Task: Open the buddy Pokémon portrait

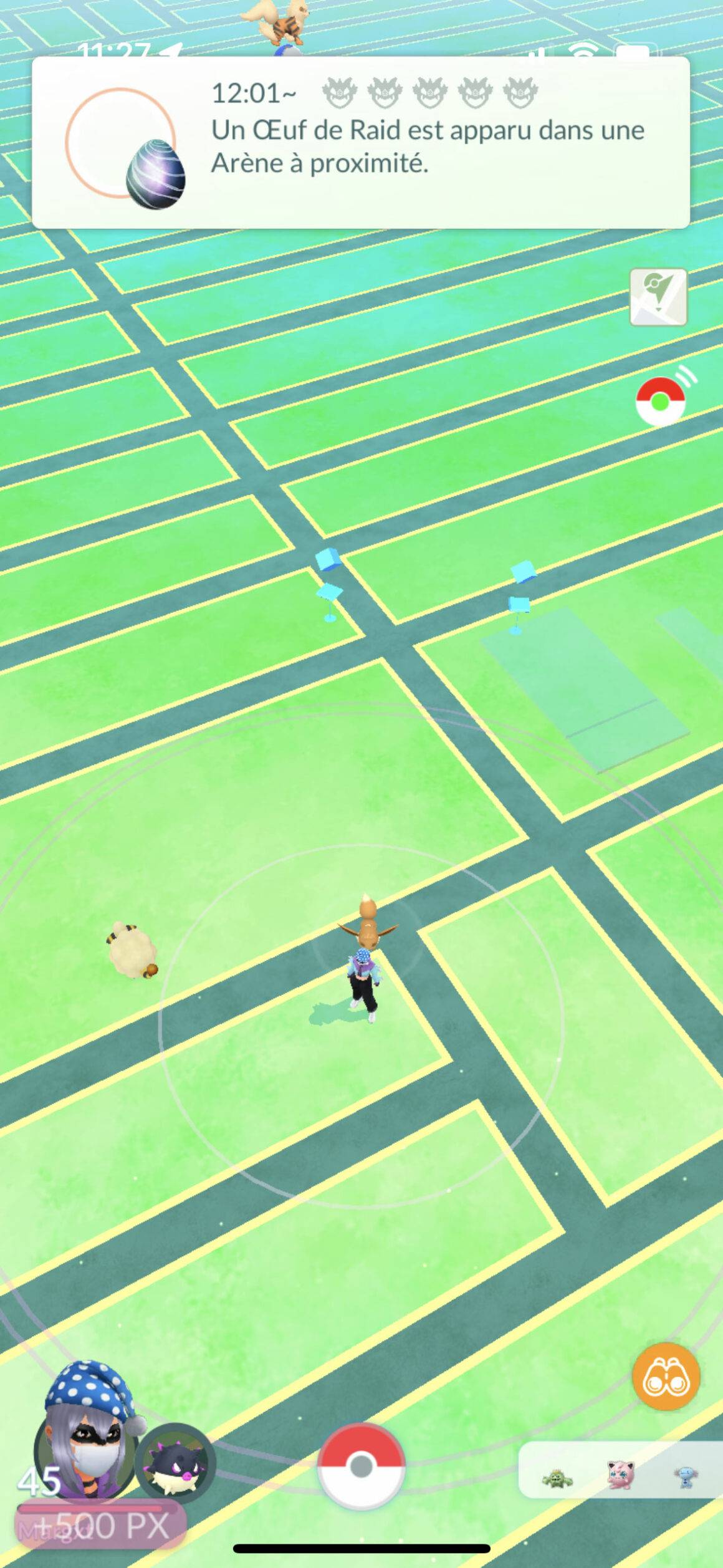Action: pos(175,1463)
